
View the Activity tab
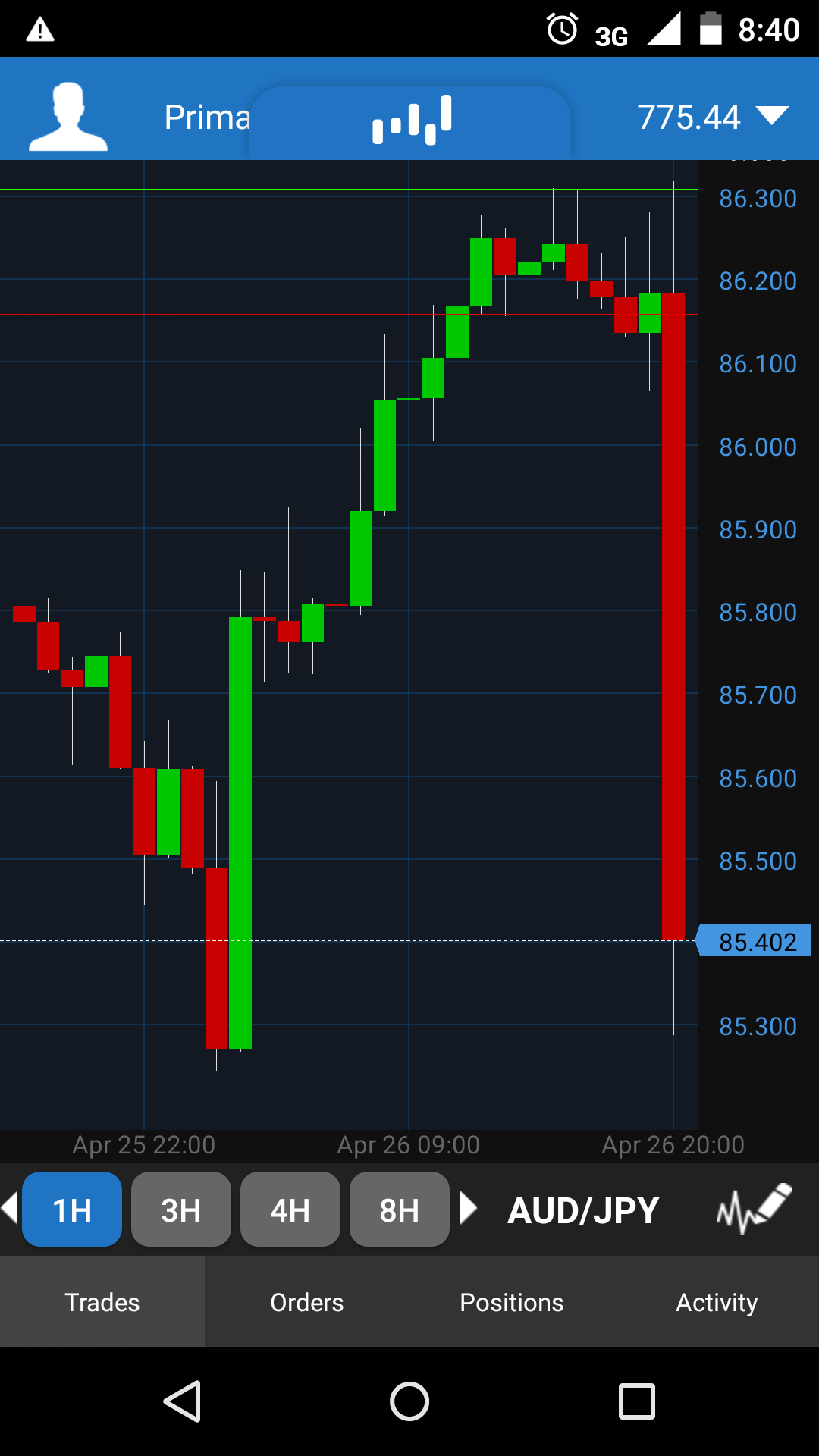[x=717, y=1302]
